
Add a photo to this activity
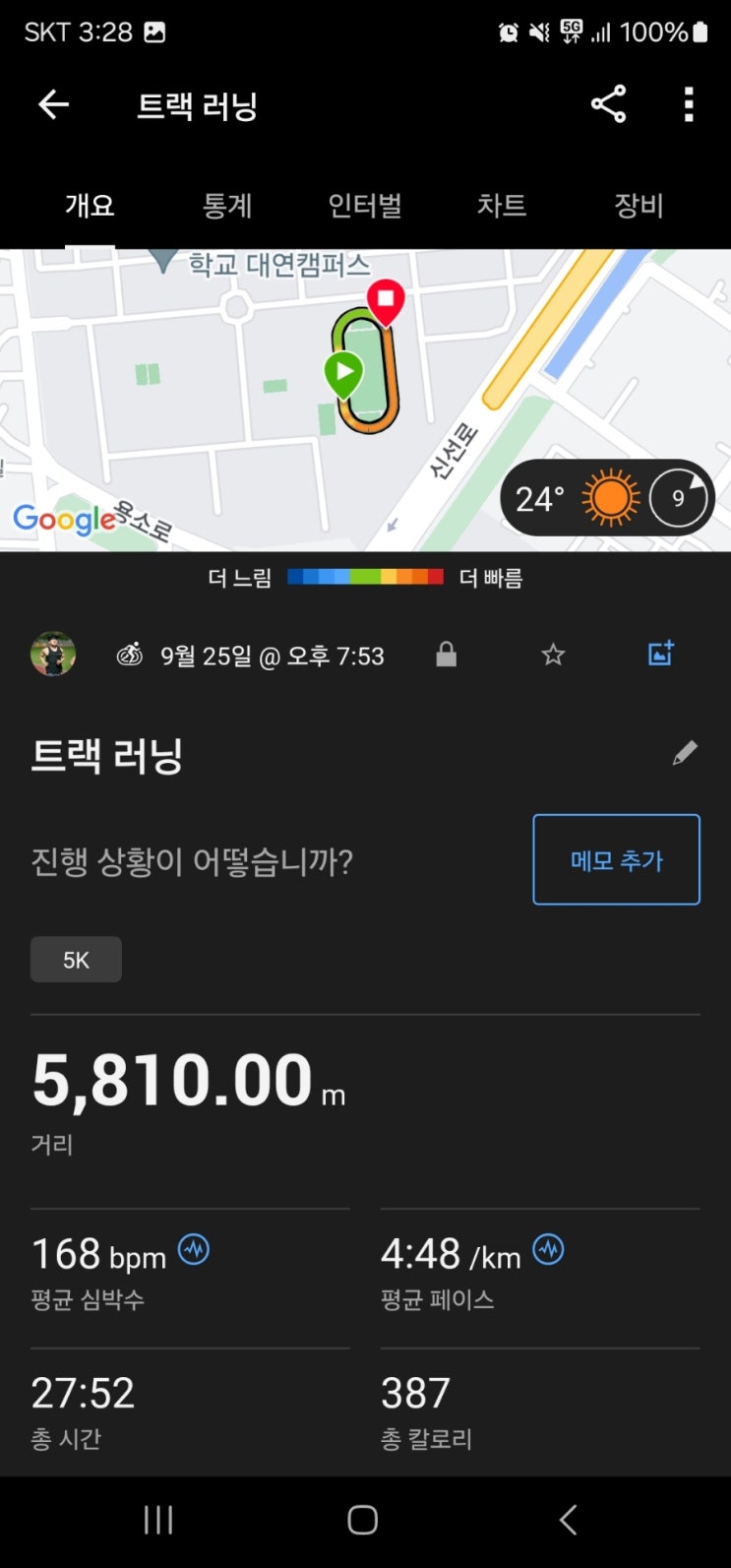(x=660, y=654)
